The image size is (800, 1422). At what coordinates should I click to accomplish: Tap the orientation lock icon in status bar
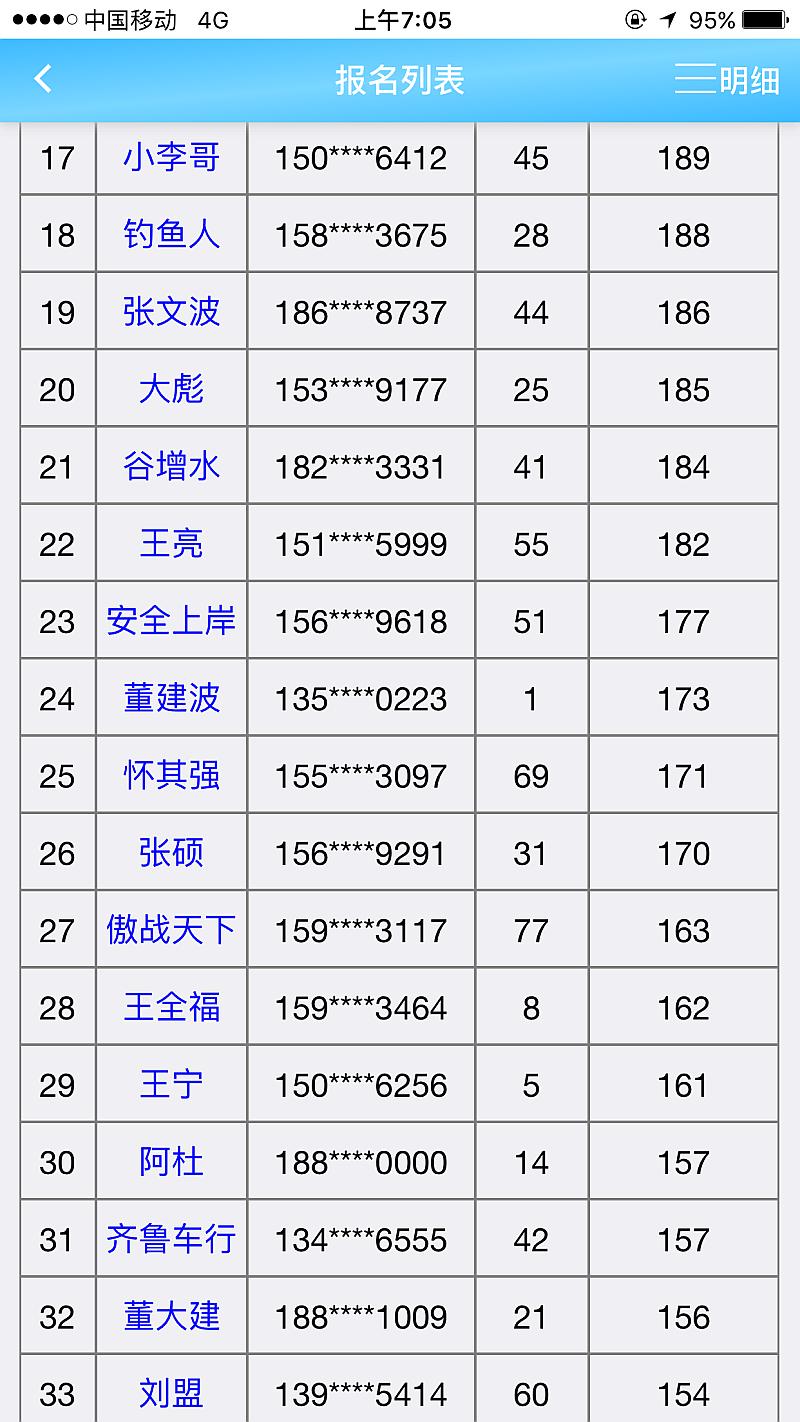633,16
